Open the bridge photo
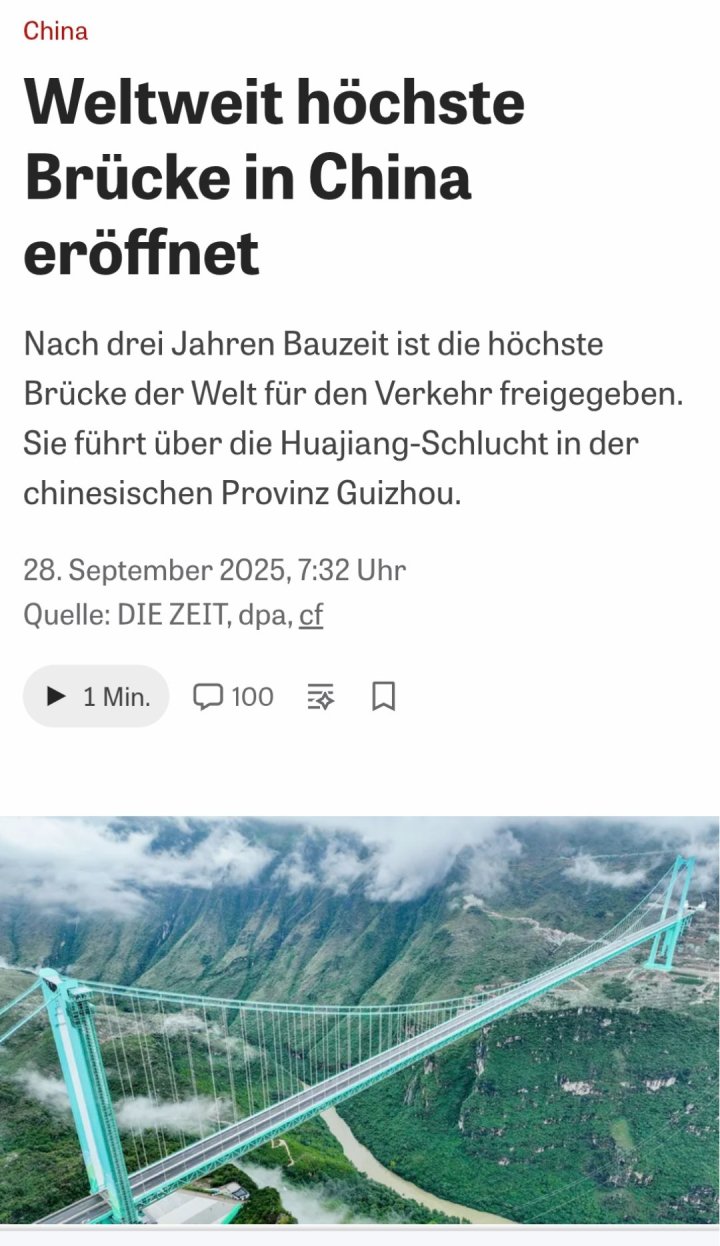This screenshot has width=720, height=1246. tap(360, 1020)
